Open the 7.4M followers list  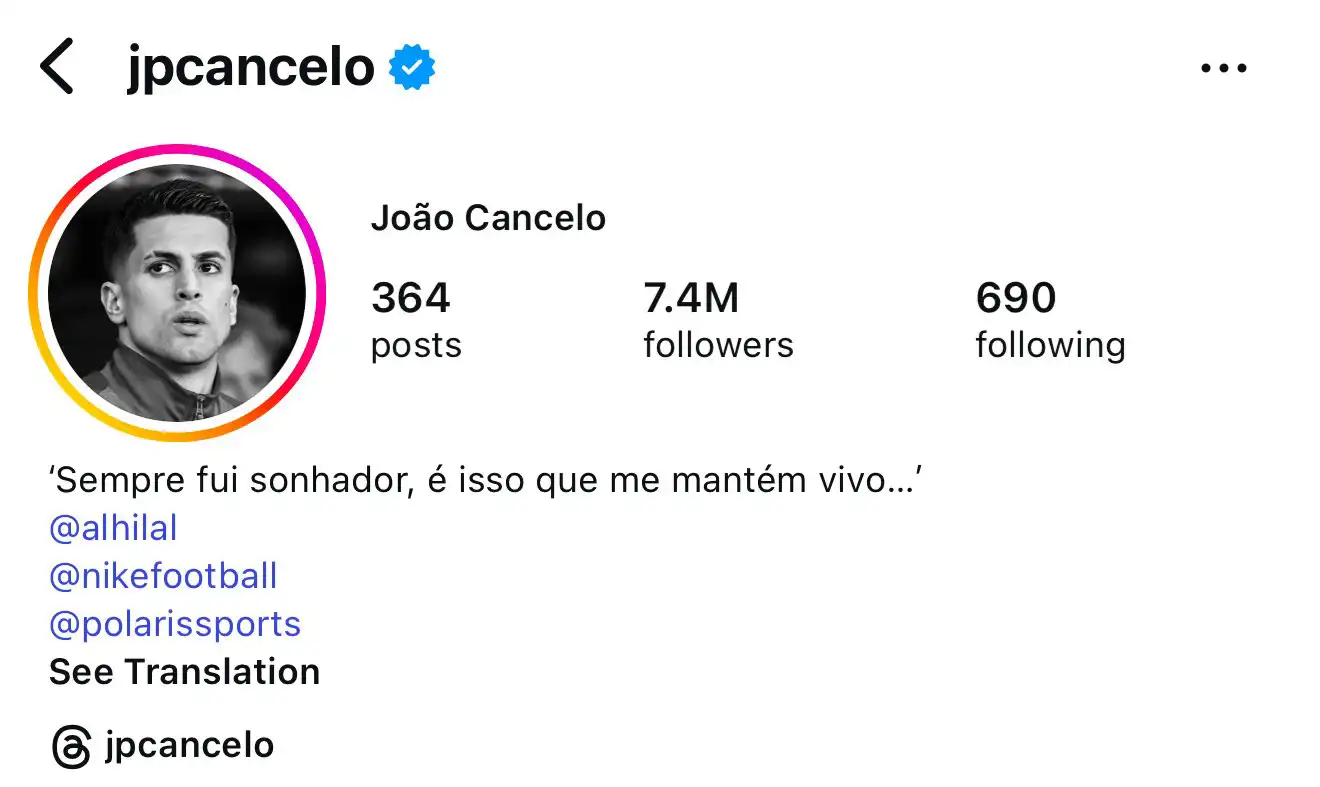(717, 320)
